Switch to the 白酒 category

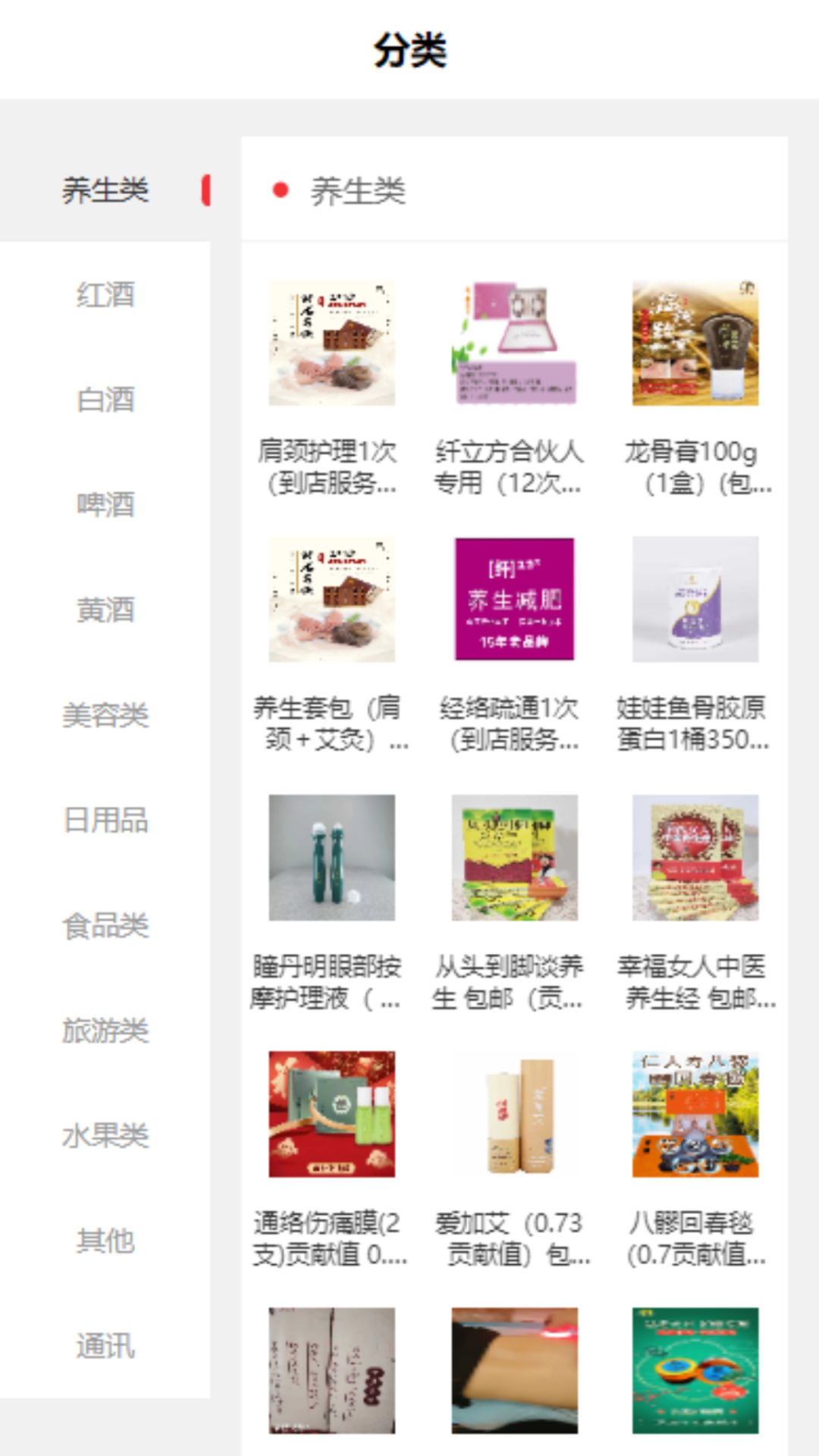click(x=105, y=400)
